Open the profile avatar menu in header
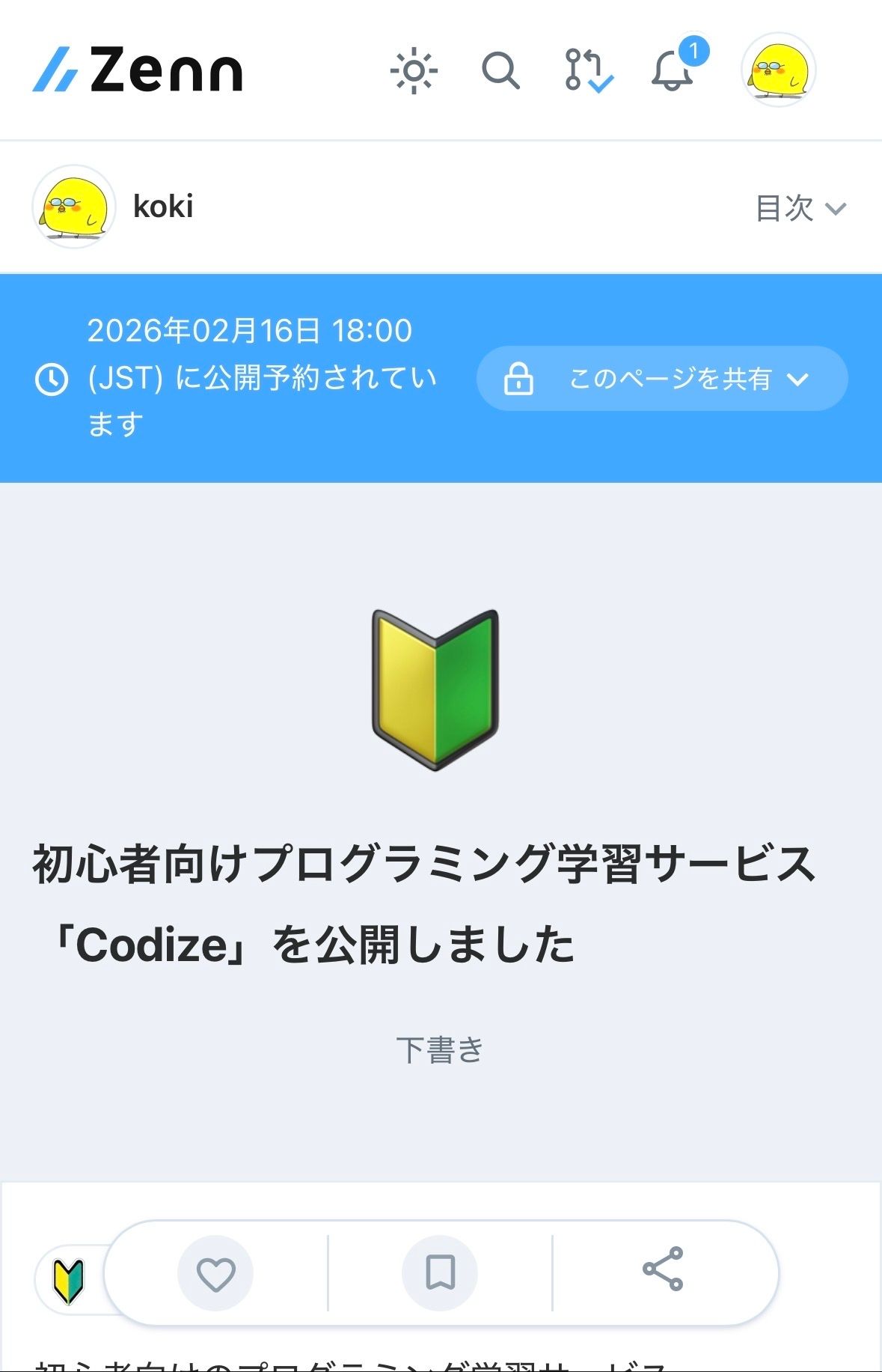 pyautogui.click(x=778, y=70)
